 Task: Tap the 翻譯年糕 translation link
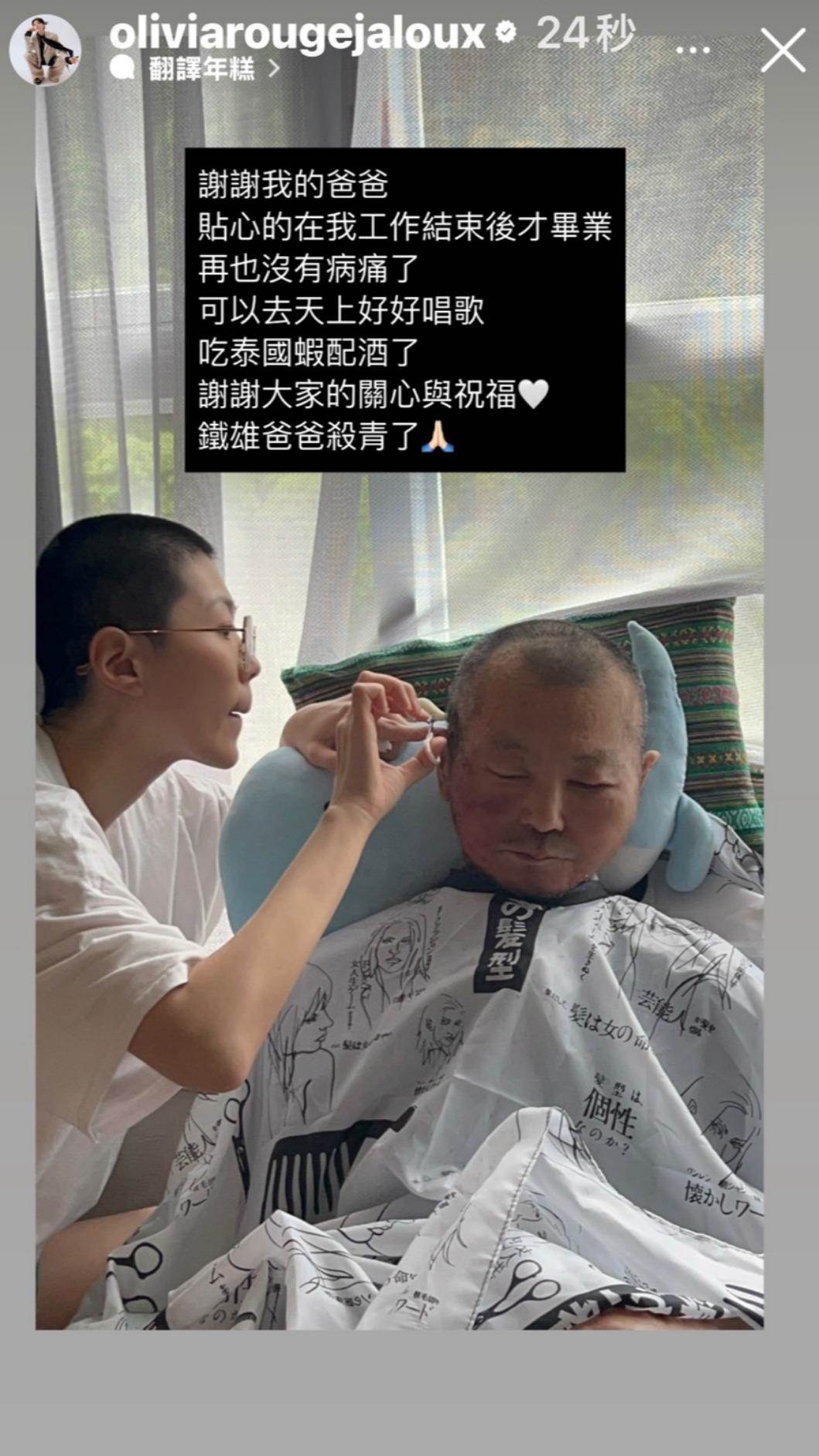click(x=201, y=70)
